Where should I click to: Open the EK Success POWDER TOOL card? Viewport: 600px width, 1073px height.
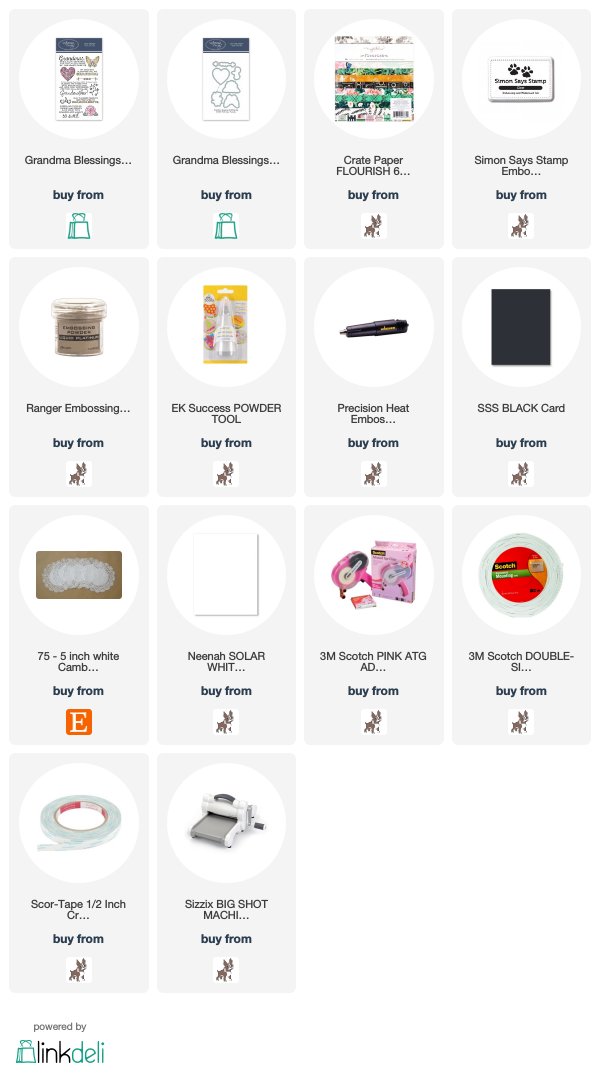pos(226,377)
